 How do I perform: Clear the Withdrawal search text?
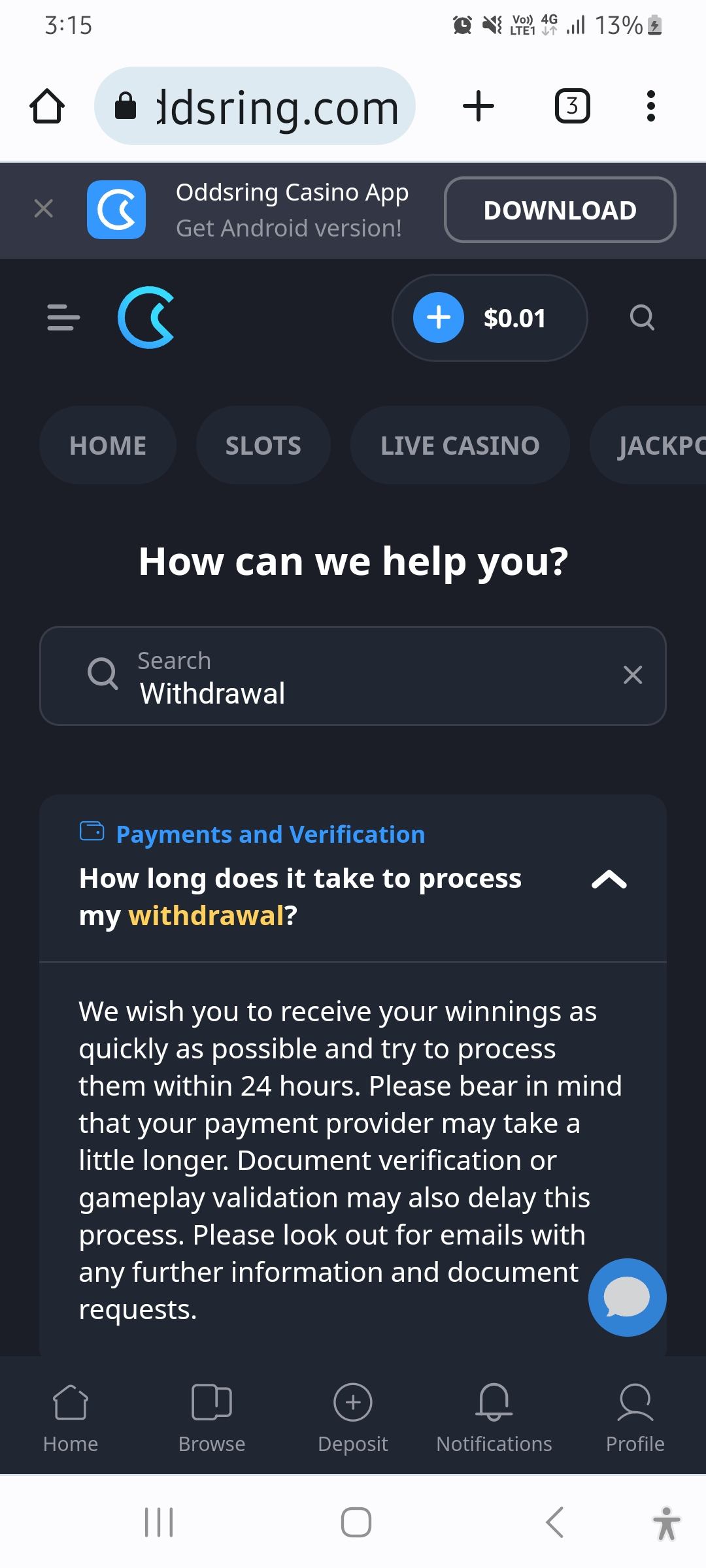click(633, 675)
